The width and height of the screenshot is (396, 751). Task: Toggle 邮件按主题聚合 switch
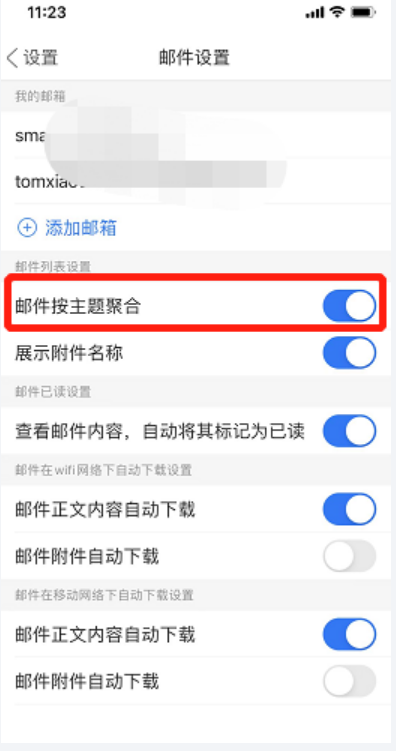click(x=350, y=306)
